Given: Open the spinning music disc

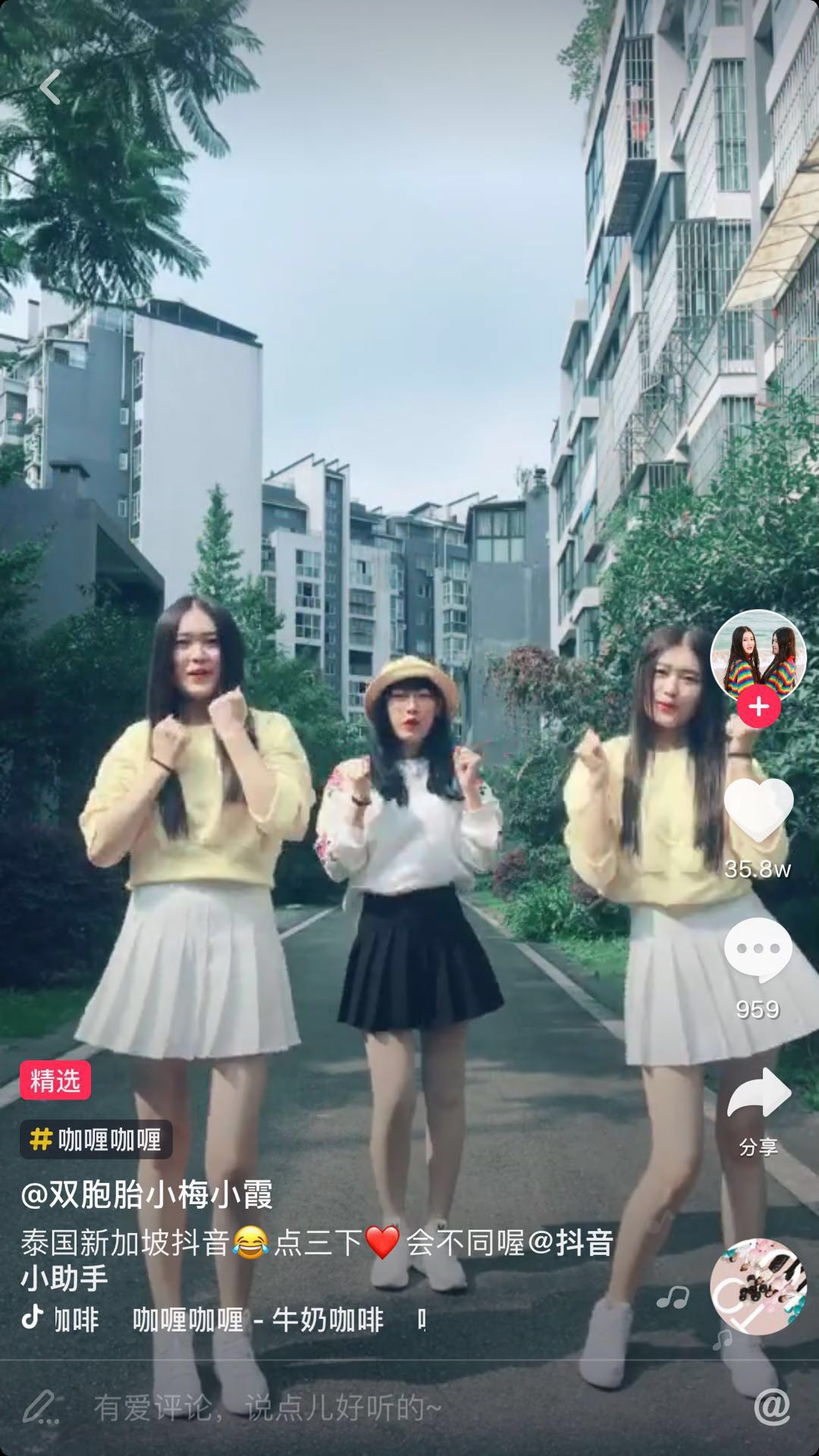Looking at the screenshot, I should (758, 1286).
